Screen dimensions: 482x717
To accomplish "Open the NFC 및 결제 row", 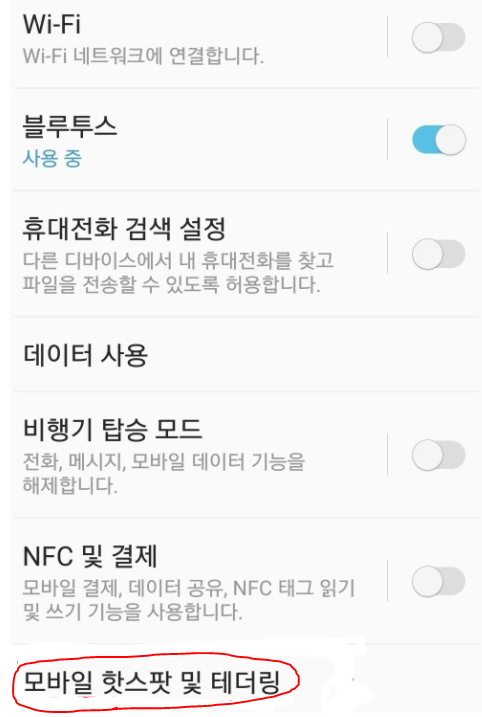I will (x=198, y=581).
